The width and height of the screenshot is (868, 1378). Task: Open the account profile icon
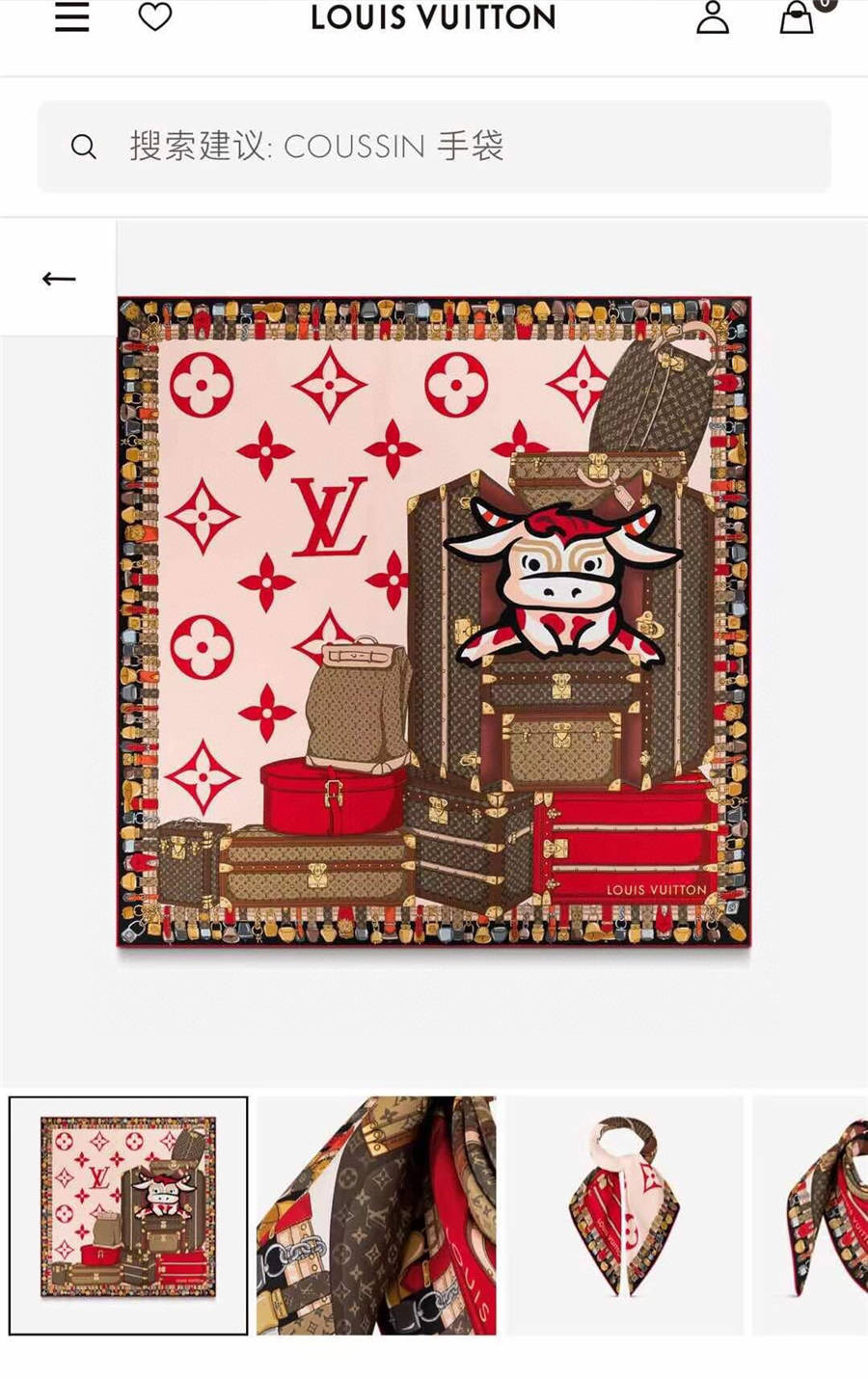pyautogui.click(x=712, y=17)
